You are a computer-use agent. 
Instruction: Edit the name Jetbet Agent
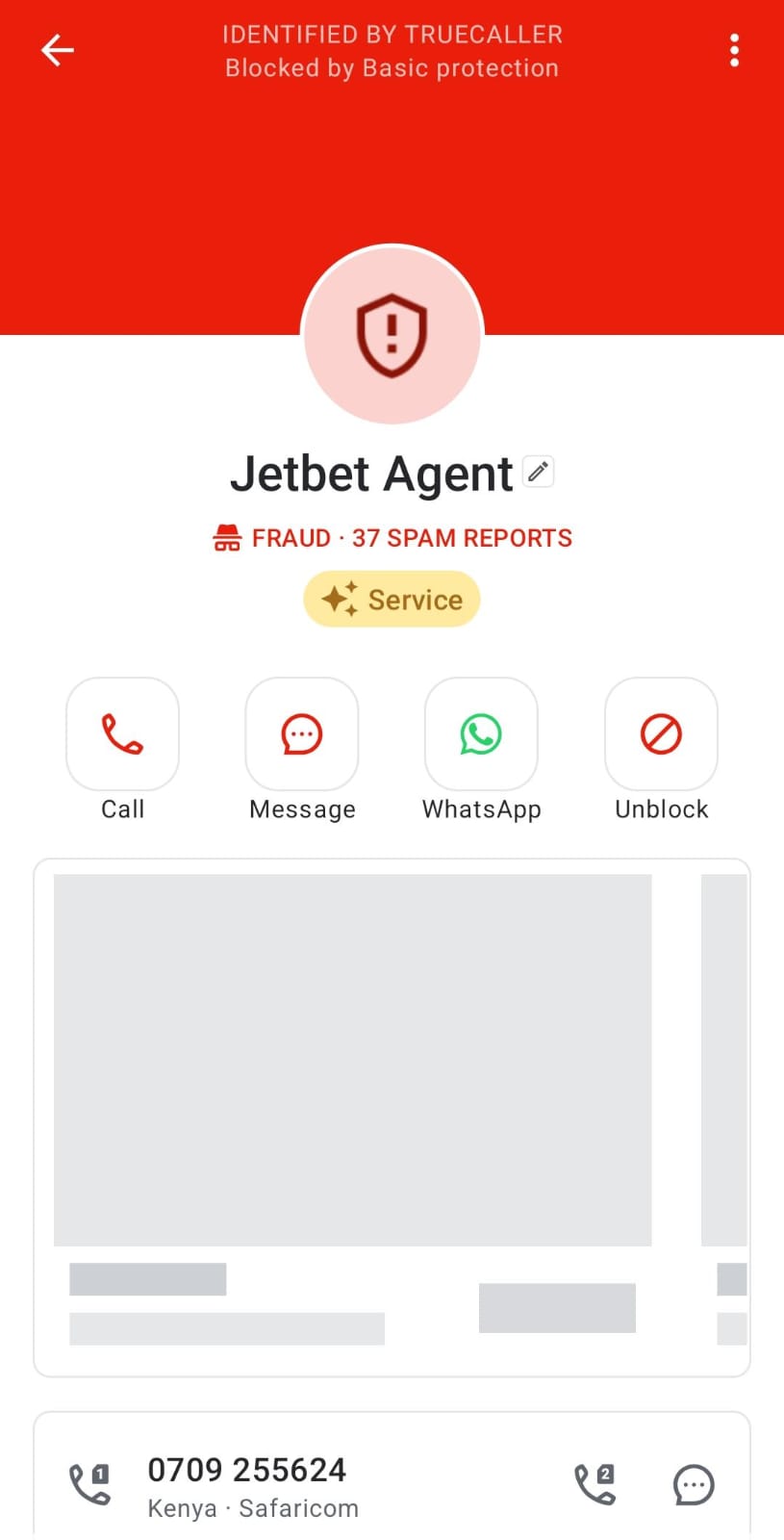pyautogui.click(x=538, y=472)
